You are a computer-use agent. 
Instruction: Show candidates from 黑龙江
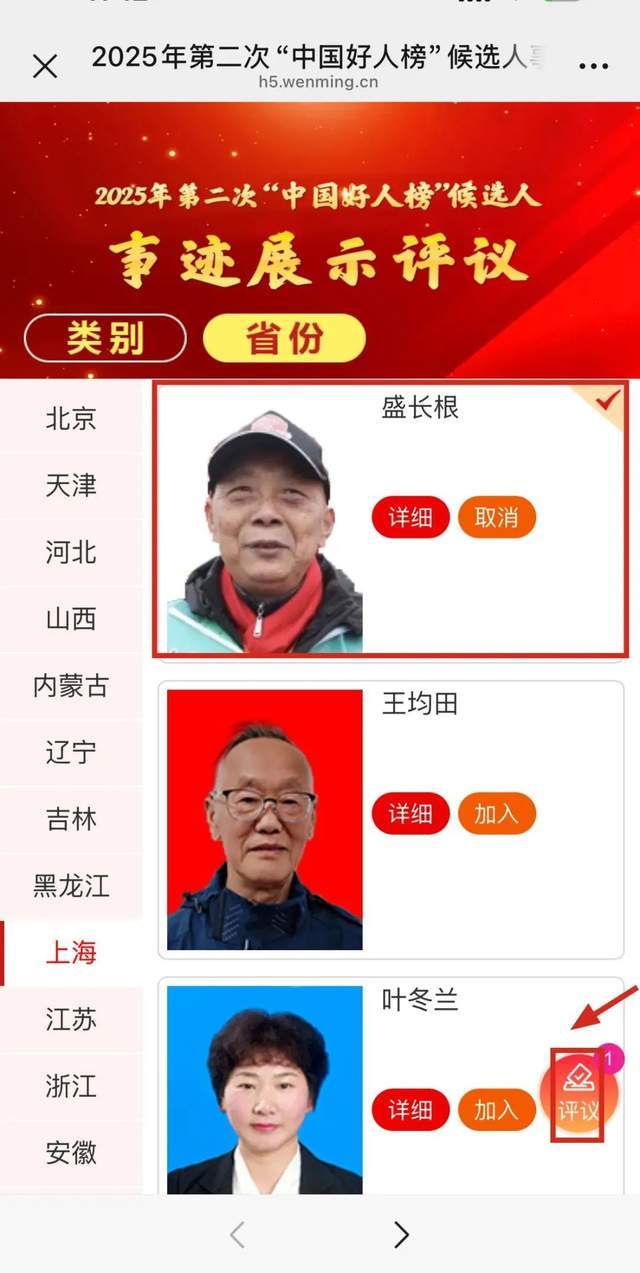click(71, 886)
